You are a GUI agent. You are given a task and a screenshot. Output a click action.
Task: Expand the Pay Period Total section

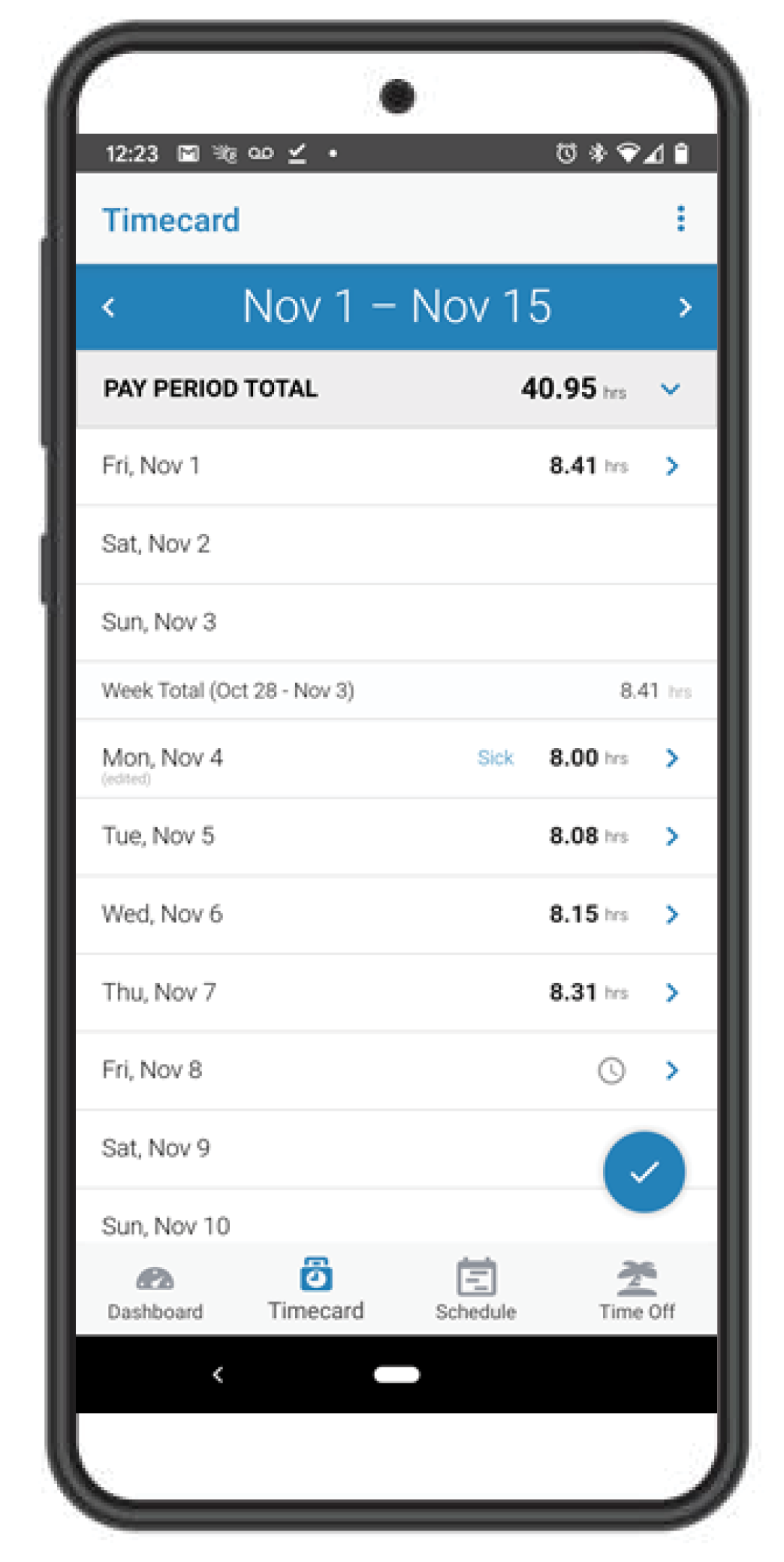click(x=670, y=389)
